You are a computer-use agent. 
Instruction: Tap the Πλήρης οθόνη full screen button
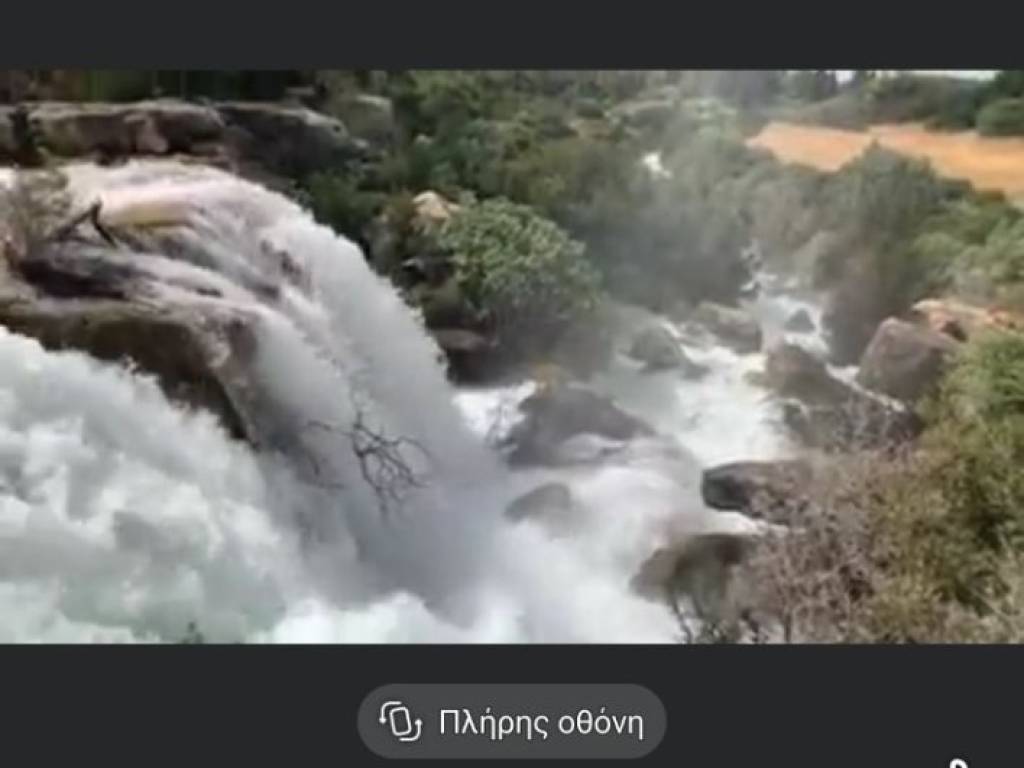(x=511, y=722)
